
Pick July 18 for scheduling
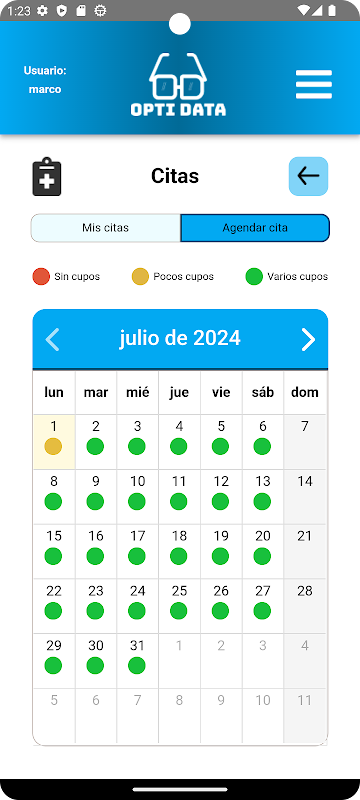(179, 551)
